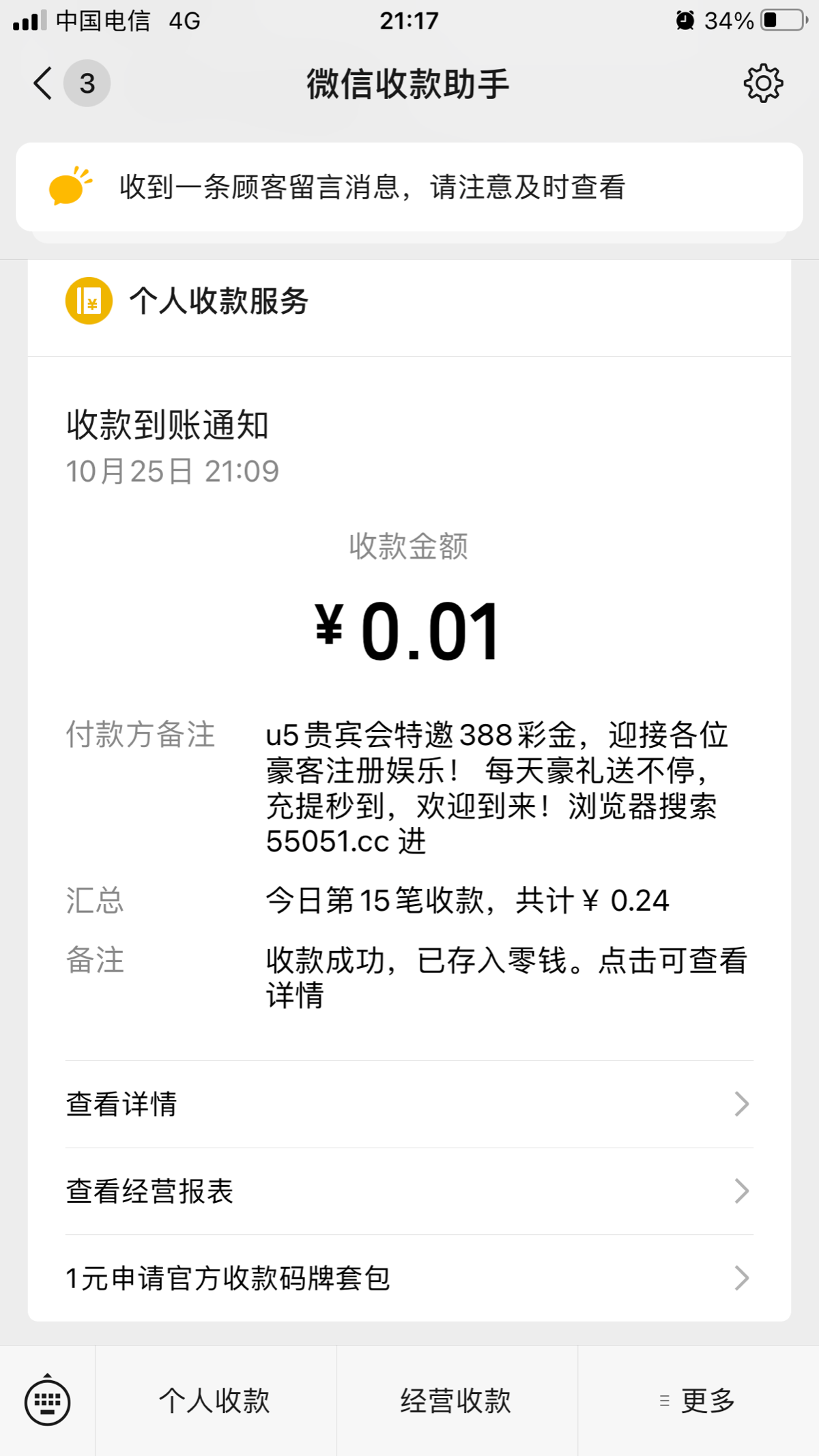Switch to keyboard input mode
The image size is (819, 1456).
(x=47, y=1401)
